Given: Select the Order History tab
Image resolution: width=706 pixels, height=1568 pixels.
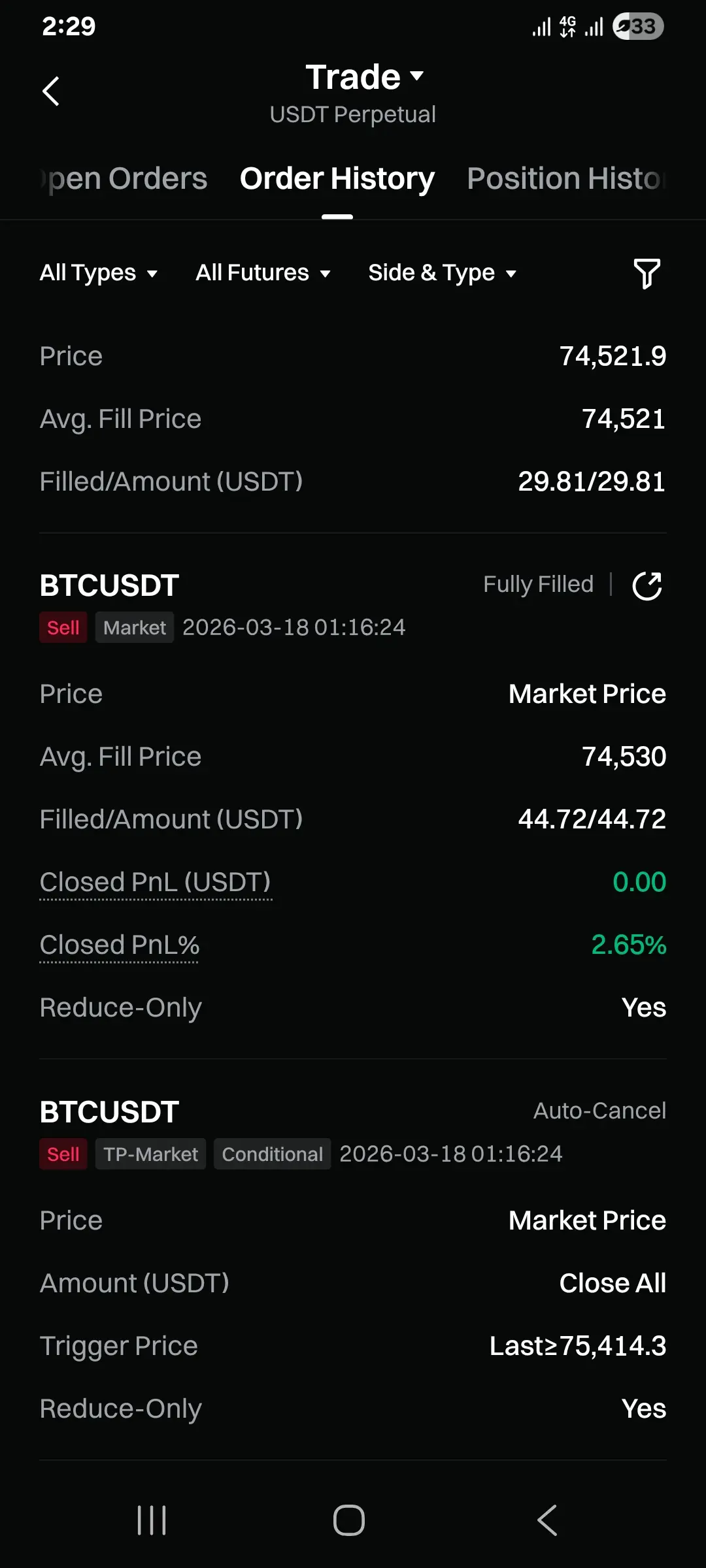Looking at the screenshot, I should click(x=337, y=179).
